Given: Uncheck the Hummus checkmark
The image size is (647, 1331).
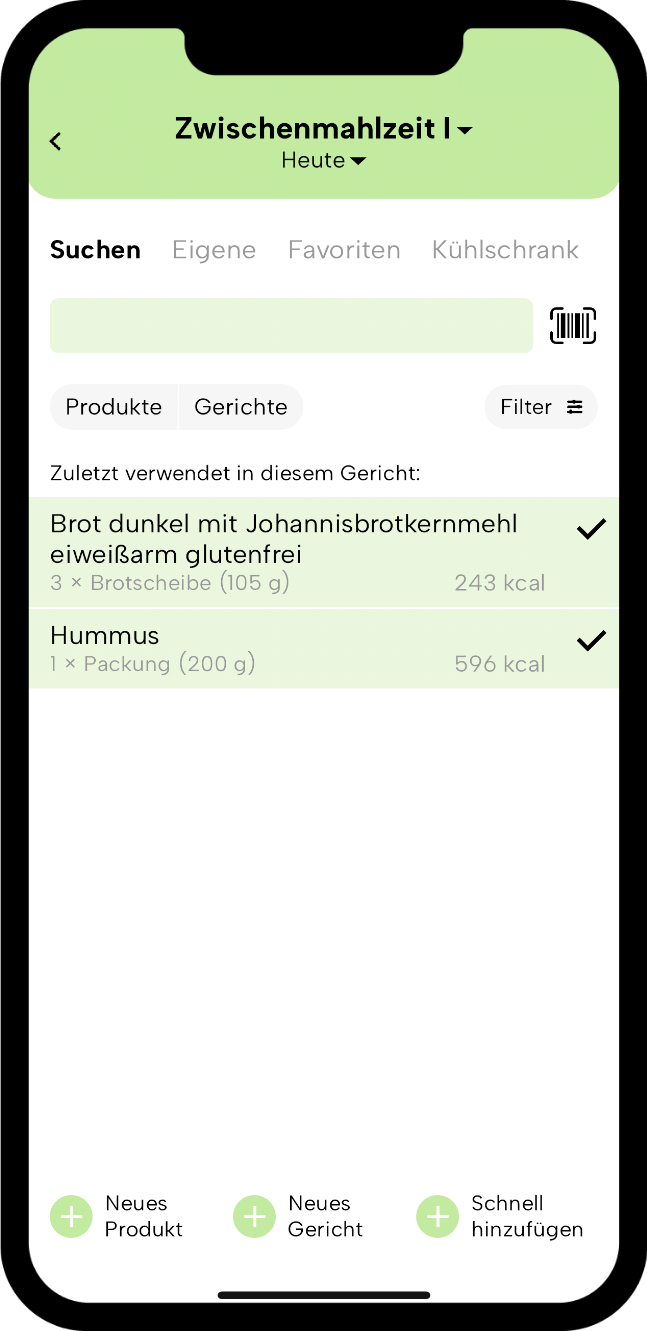Looking at the screenshot, I should click(x=591, y=640).
